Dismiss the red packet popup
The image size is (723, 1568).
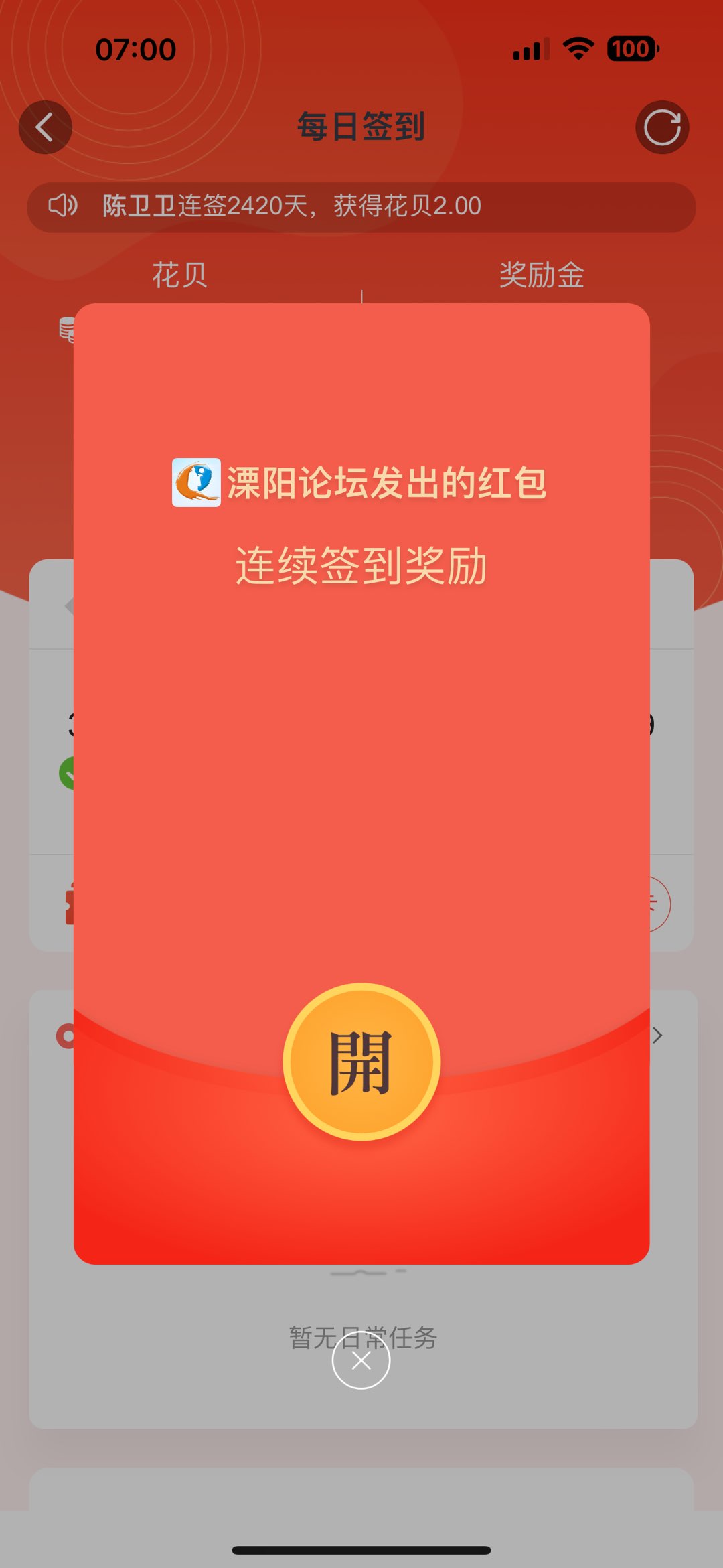(x=361, y=1360)
